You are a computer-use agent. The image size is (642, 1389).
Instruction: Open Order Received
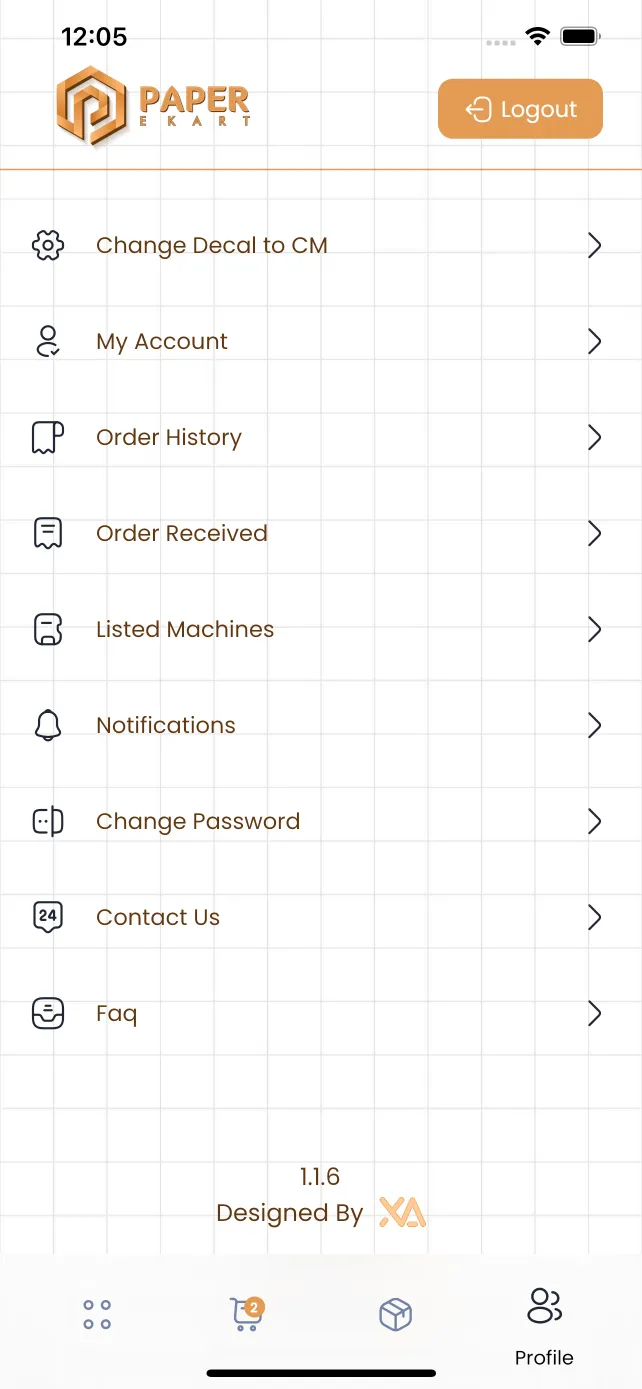pyautogui.click(x=321, y=533)
